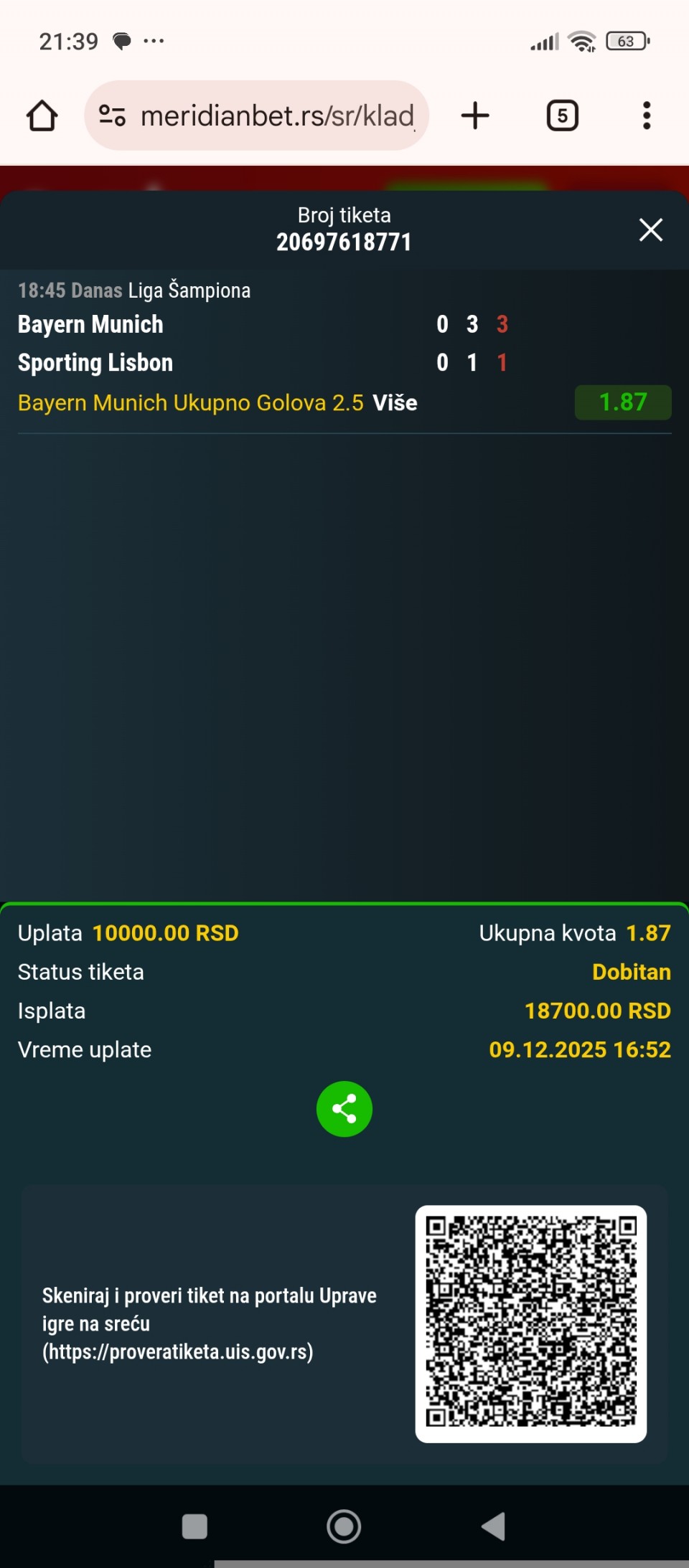Viewport: 689px width, 1568px height.
Task: Open a new browser tab
Action: click(x=474, y=115)
